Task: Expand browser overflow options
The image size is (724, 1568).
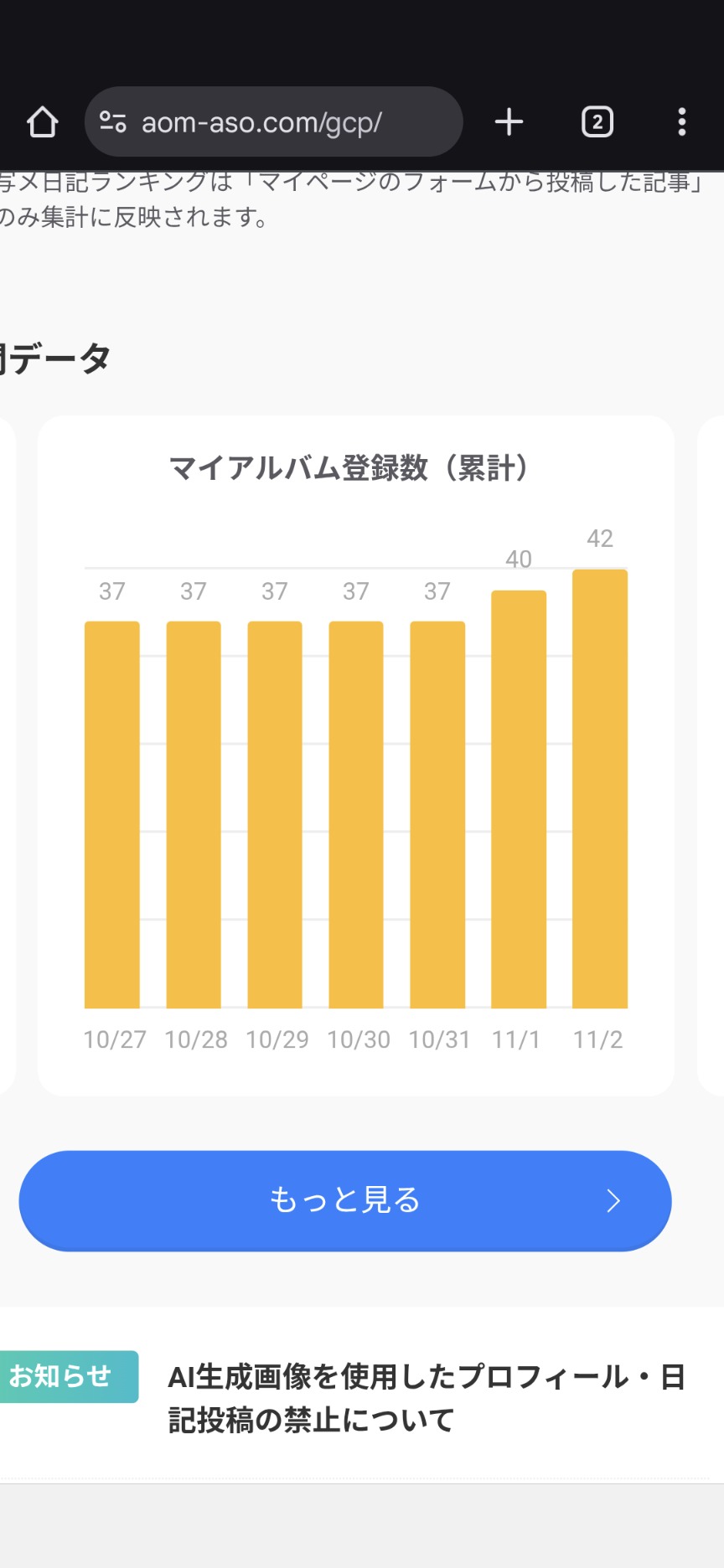Action: coord(682,121)
